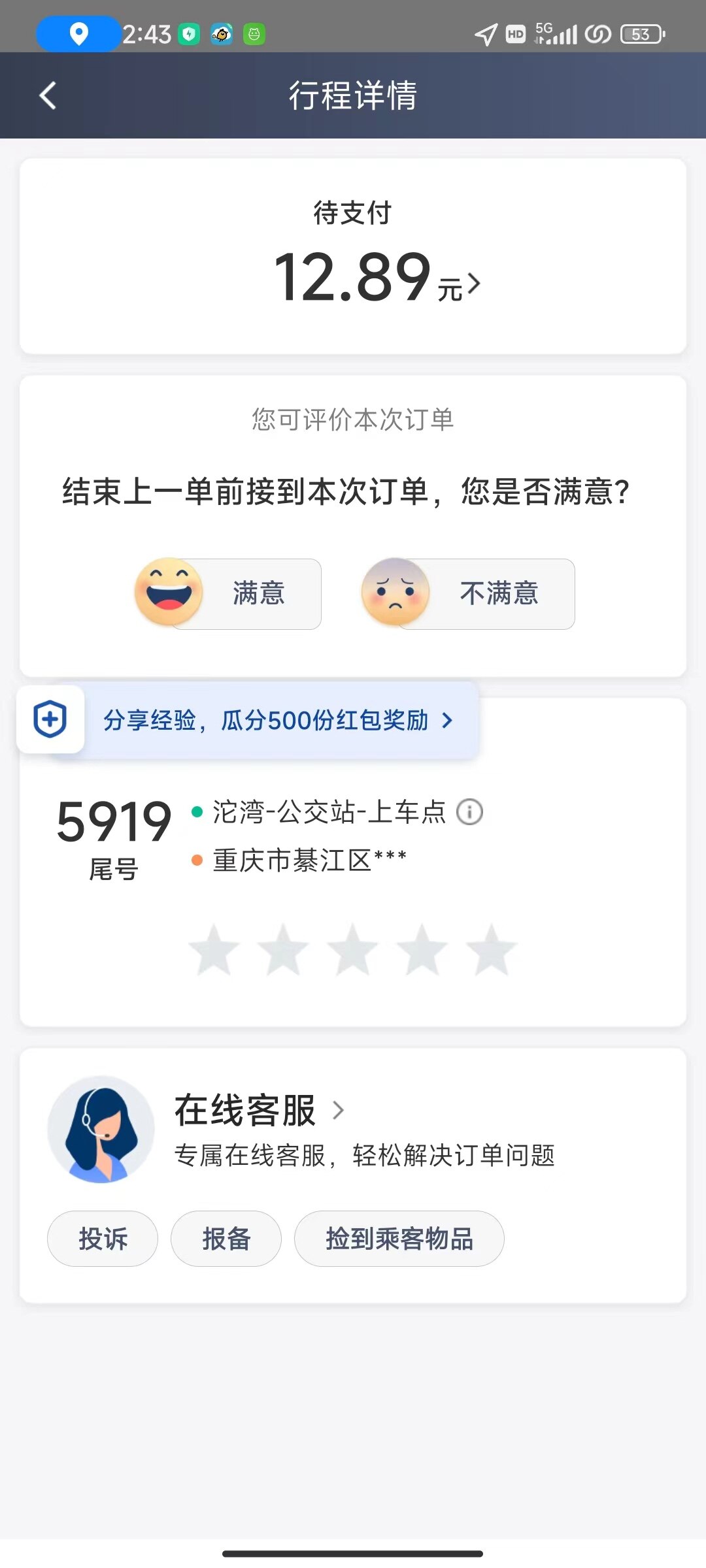The height and width of the screenshot is (1568, 706).
Task: Tap the 投诉 chip
Action: pyautogui.click(x=103, y=1239)
